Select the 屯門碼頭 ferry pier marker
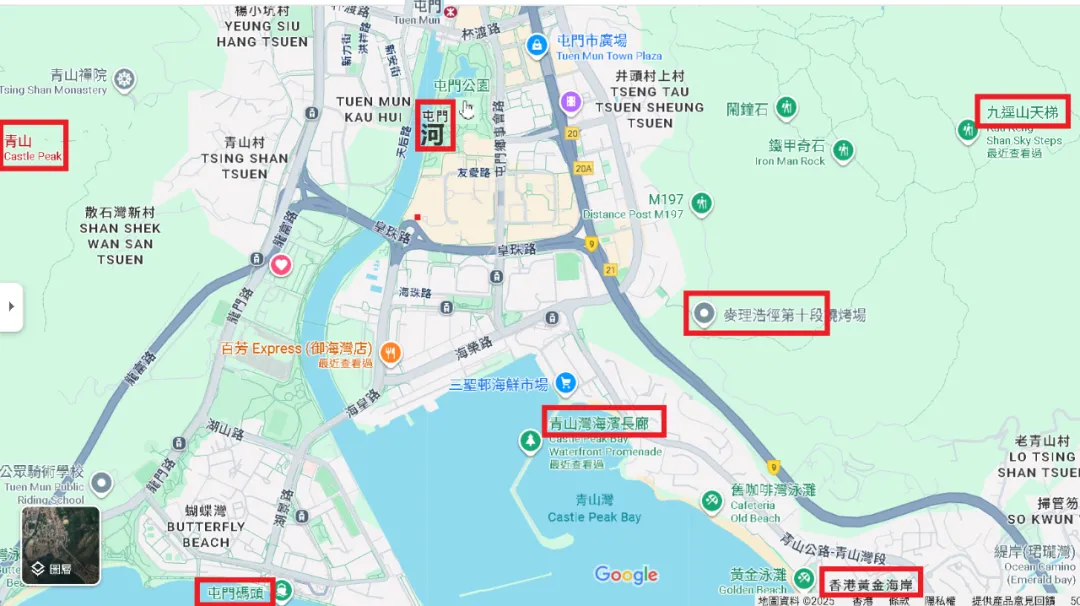This screenshot has width=1080, height=606. (283, 589)
